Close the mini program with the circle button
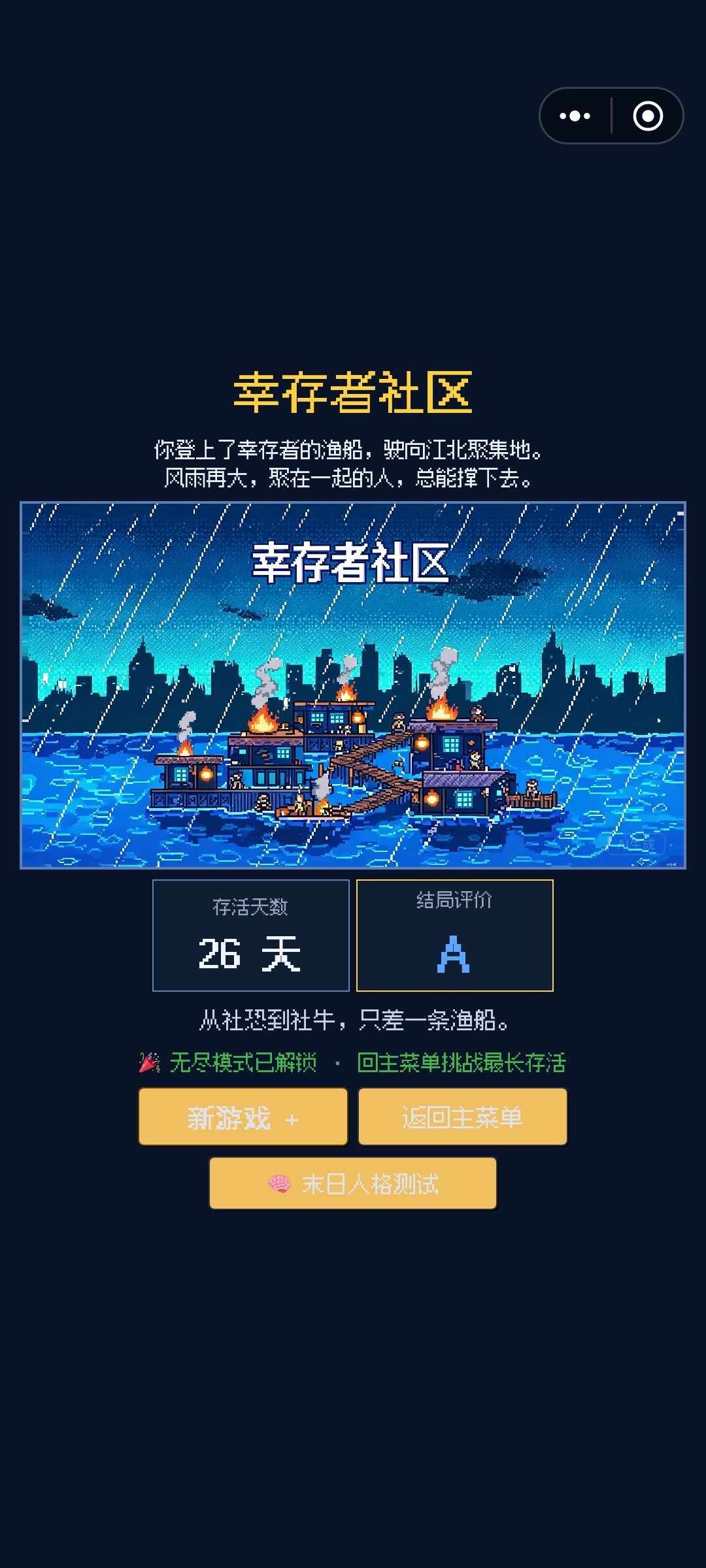Image resolution: width=706 pixels, height=1568 pixels. pos(648,116)
